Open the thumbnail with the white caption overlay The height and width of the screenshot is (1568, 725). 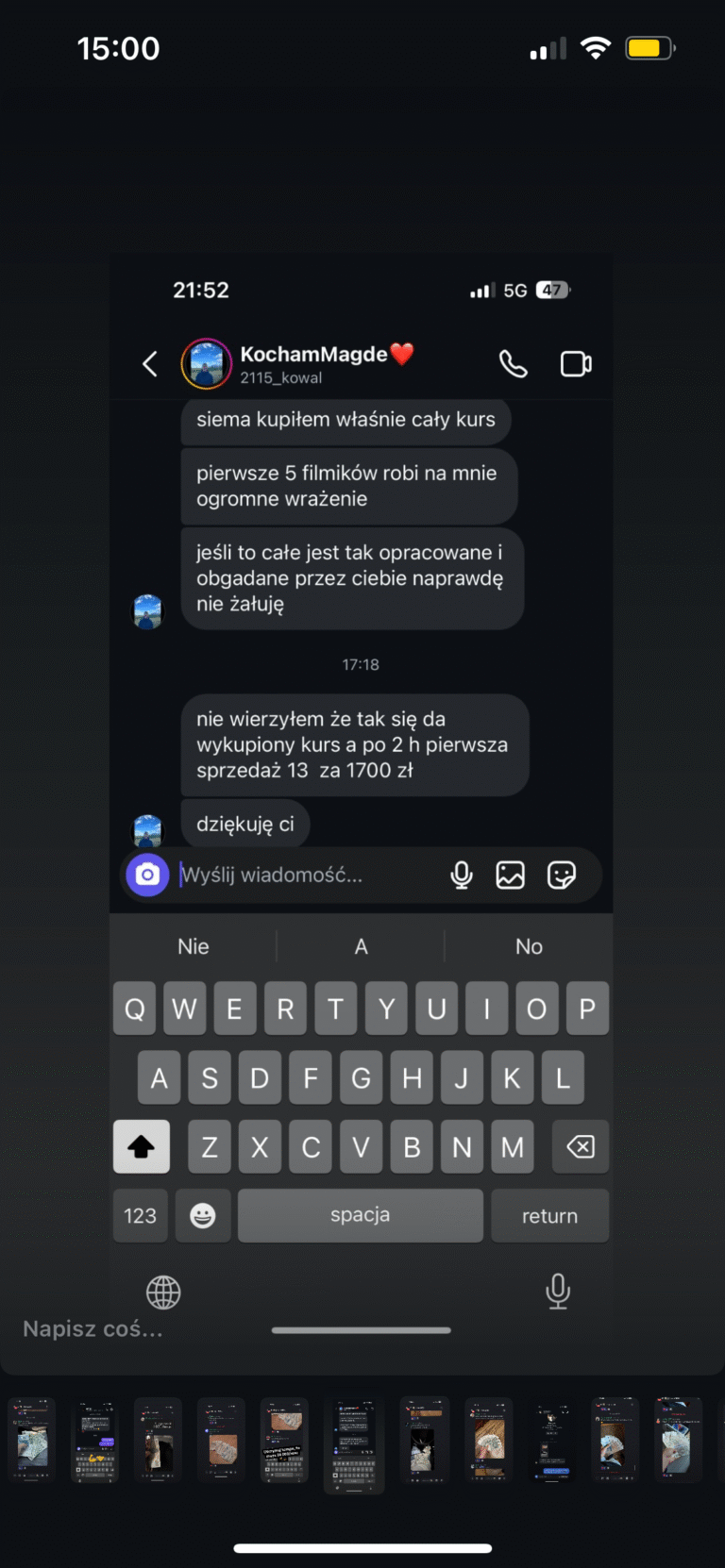[284, 1440]
